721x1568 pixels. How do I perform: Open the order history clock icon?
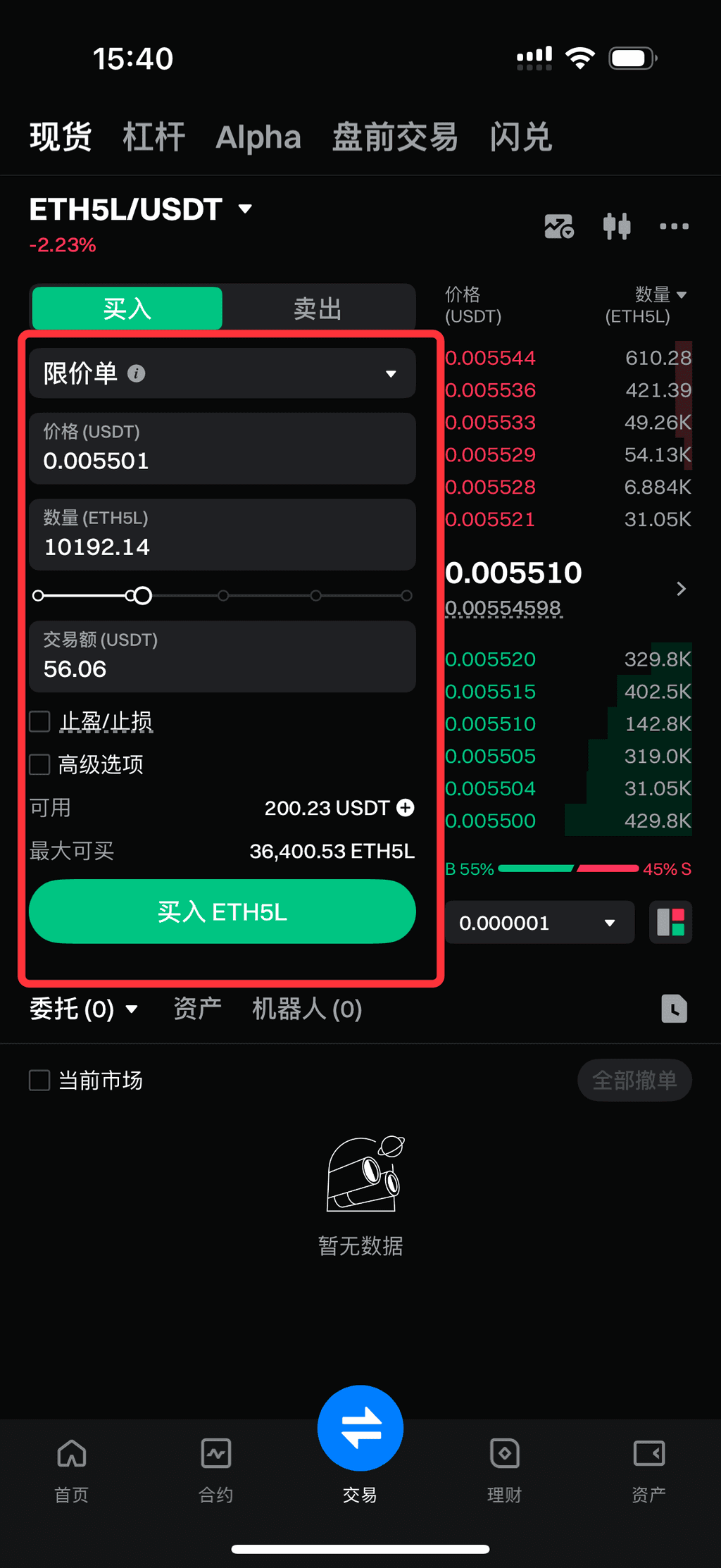coord(674,1009)
